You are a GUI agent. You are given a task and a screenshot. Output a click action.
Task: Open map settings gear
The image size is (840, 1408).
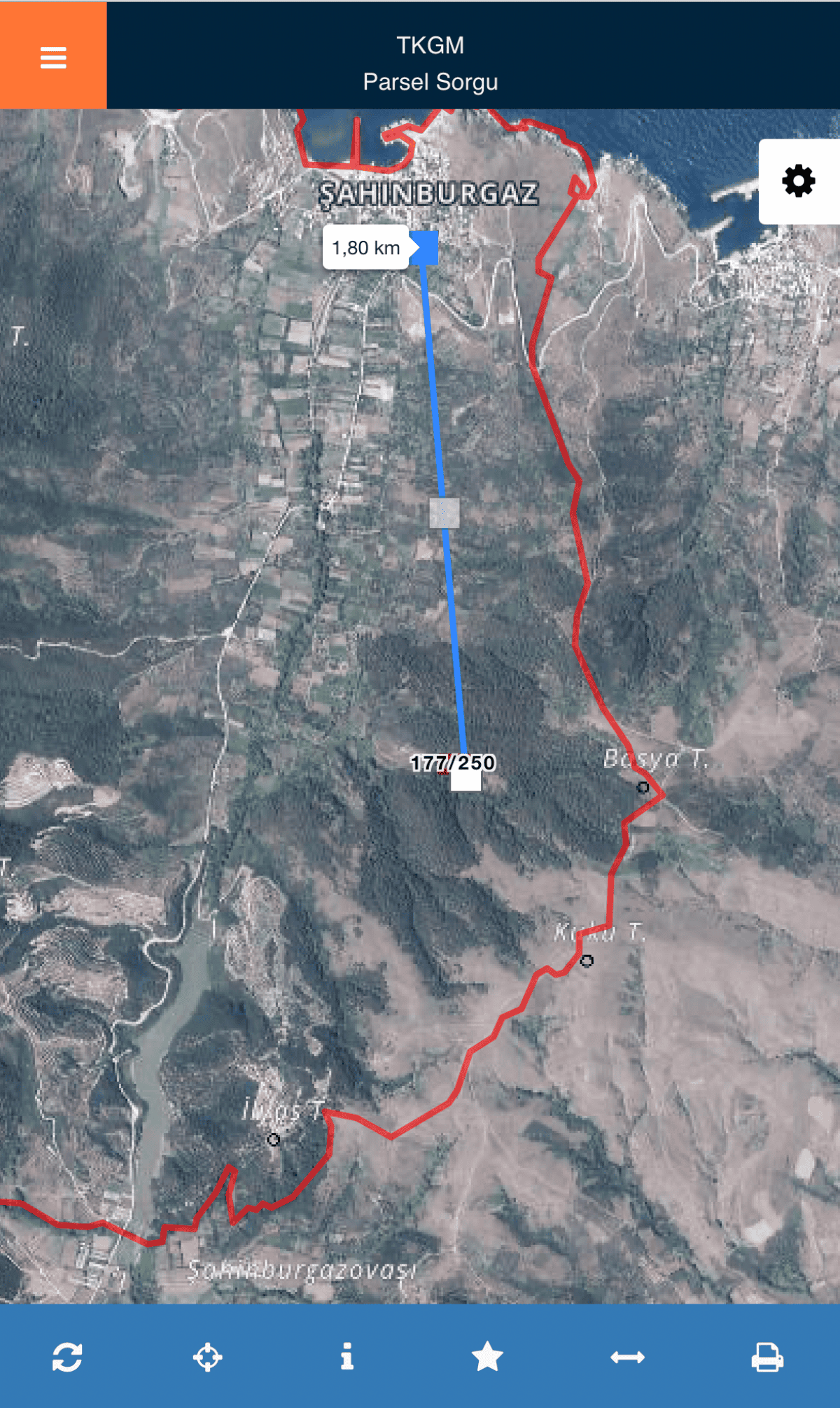coord(799,181)
